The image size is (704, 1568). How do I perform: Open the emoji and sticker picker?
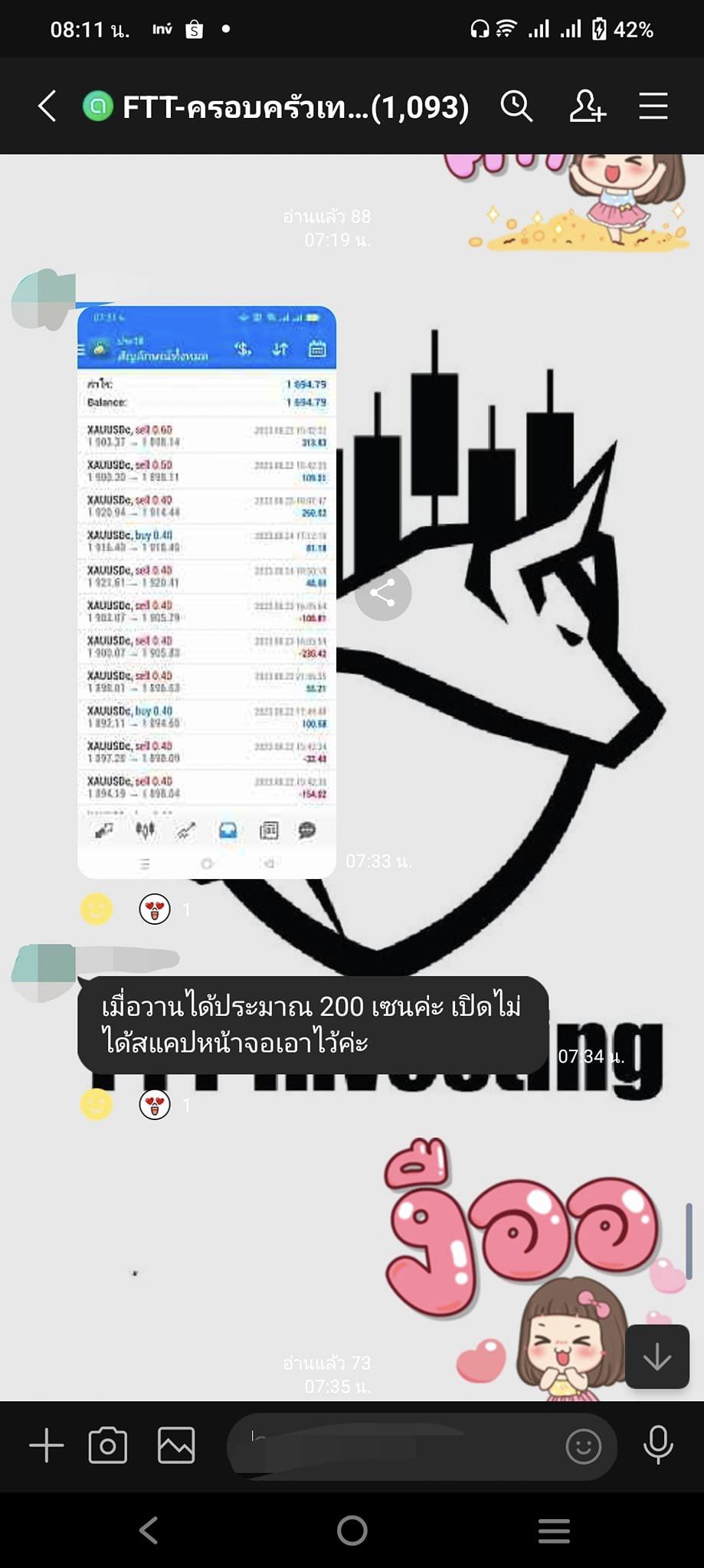[x=583, y=1446]
